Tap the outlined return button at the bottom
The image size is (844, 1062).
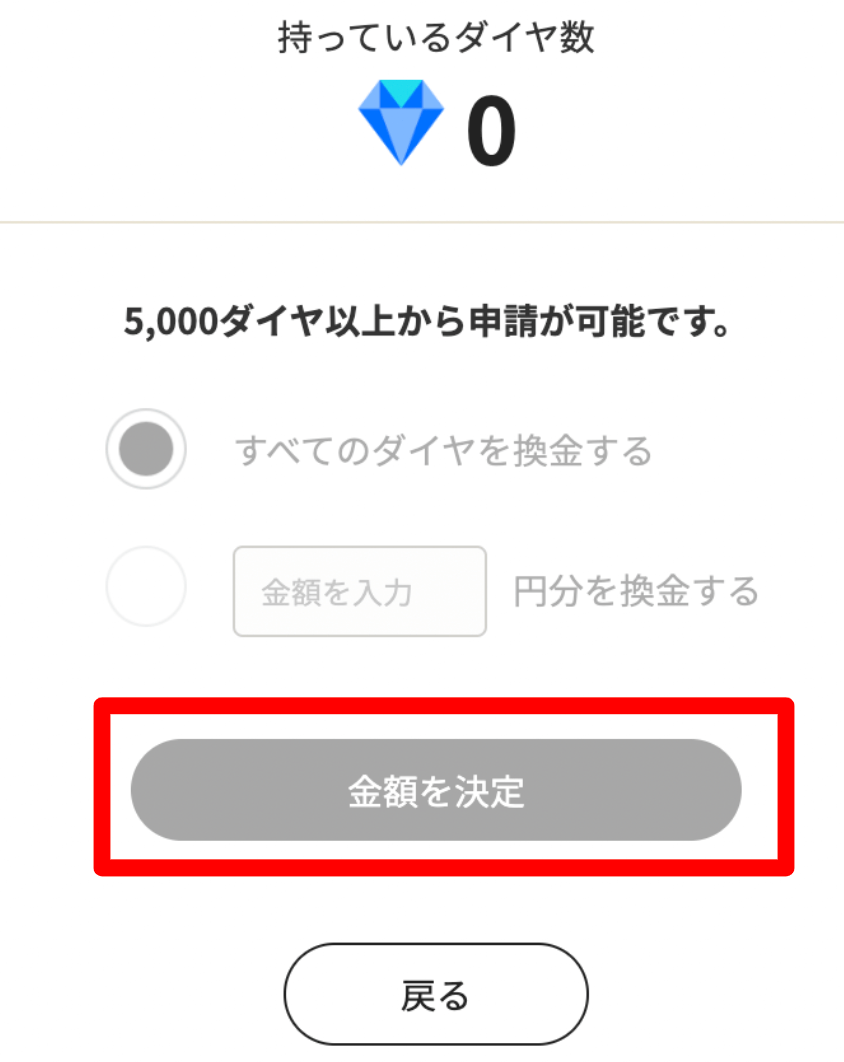(435, 993)
